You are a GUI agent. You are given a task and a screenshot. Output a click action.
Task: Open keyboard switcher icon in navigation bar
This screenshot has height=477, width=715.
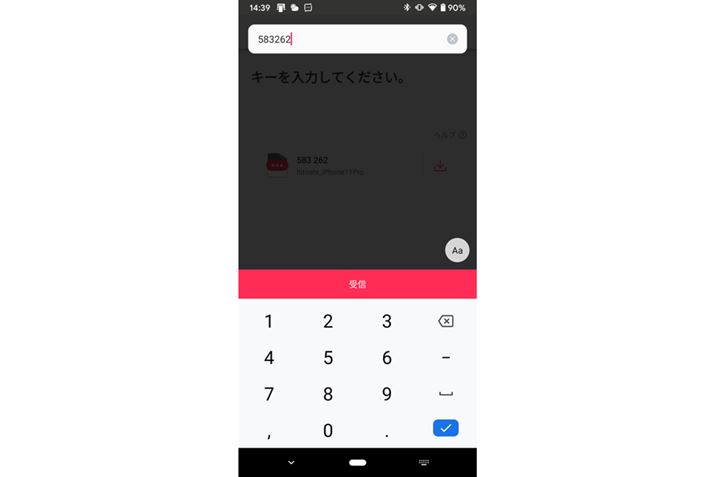[424, 462]
